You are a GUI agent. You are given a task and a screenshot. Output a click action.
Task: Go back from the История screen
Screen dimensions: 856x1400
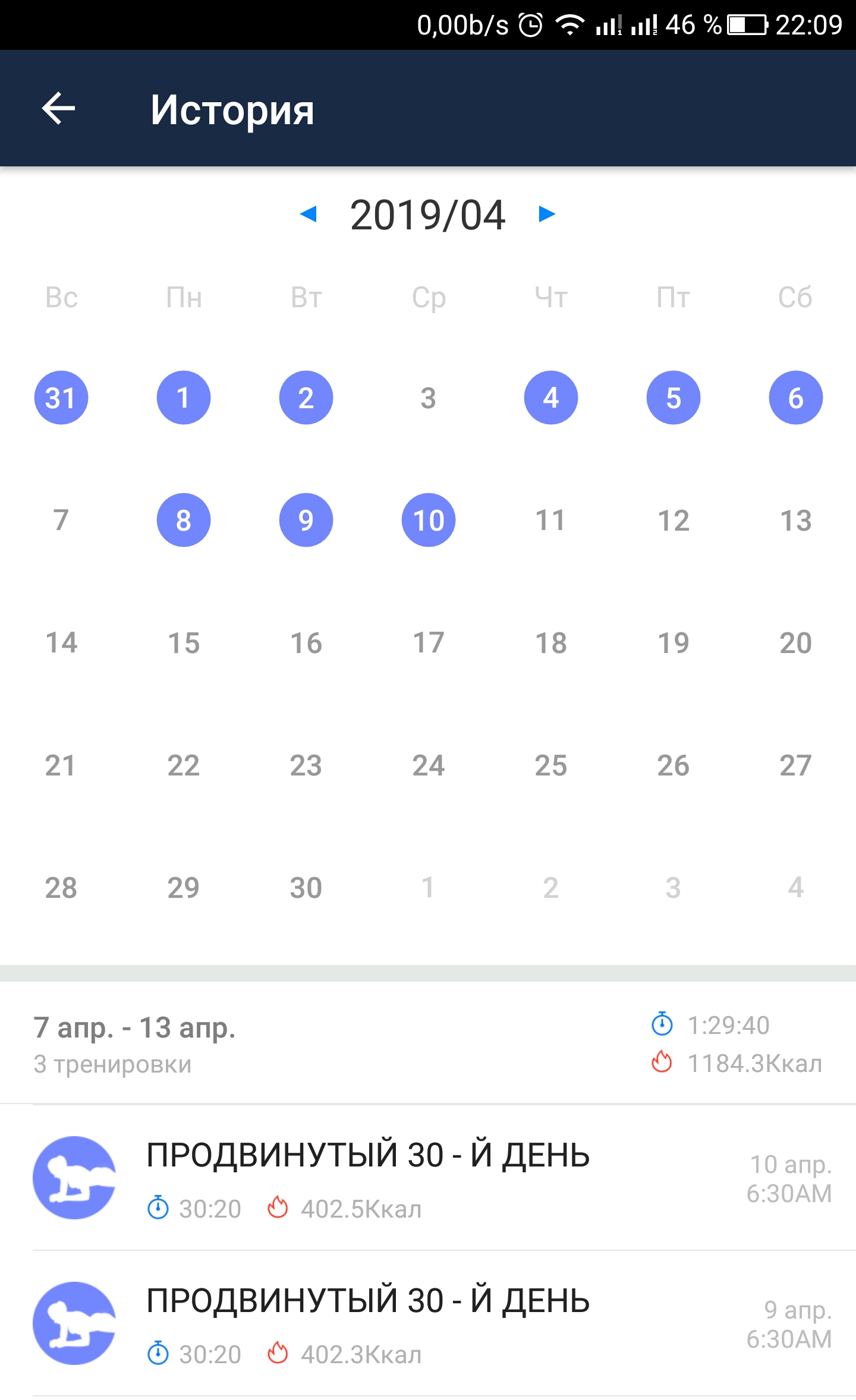point(58,109)
